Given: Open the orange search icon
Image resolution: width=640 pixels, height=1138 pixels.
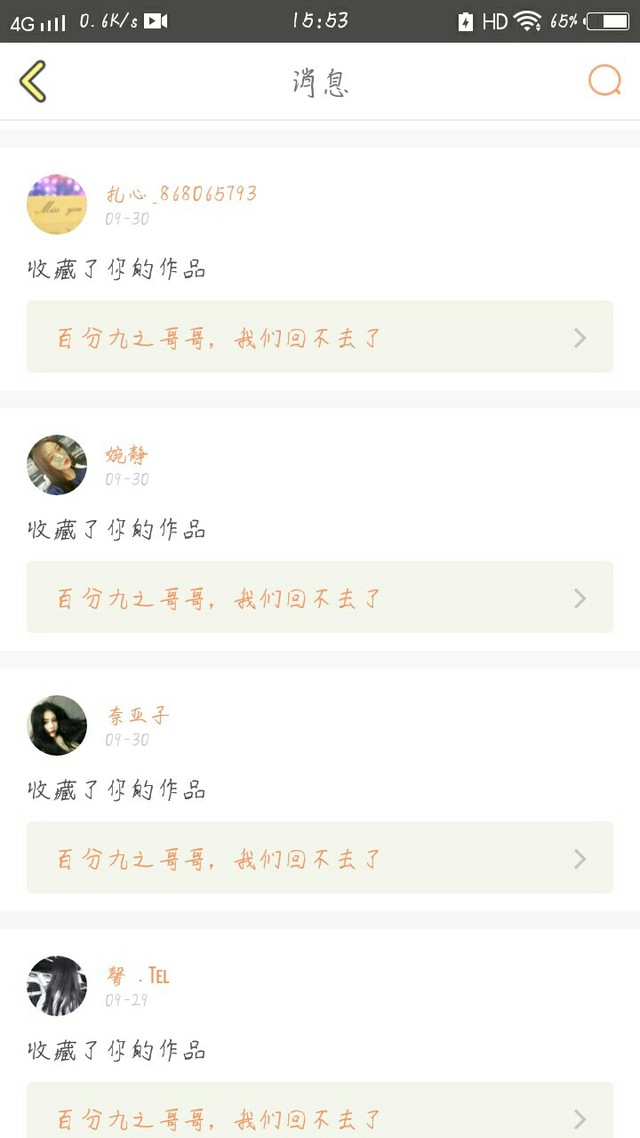Looking at the screenshot, I should pos(605,81).
